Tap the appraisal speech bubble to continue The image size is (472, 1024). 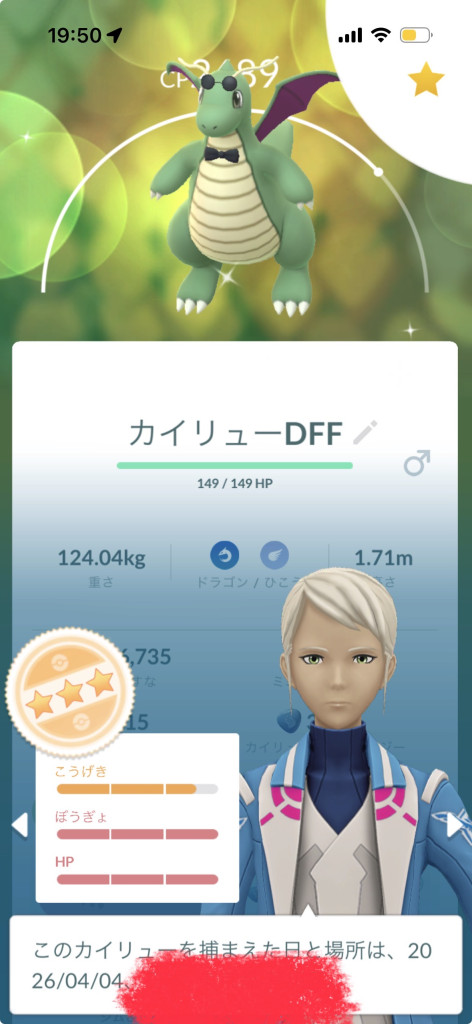point(236,965)
